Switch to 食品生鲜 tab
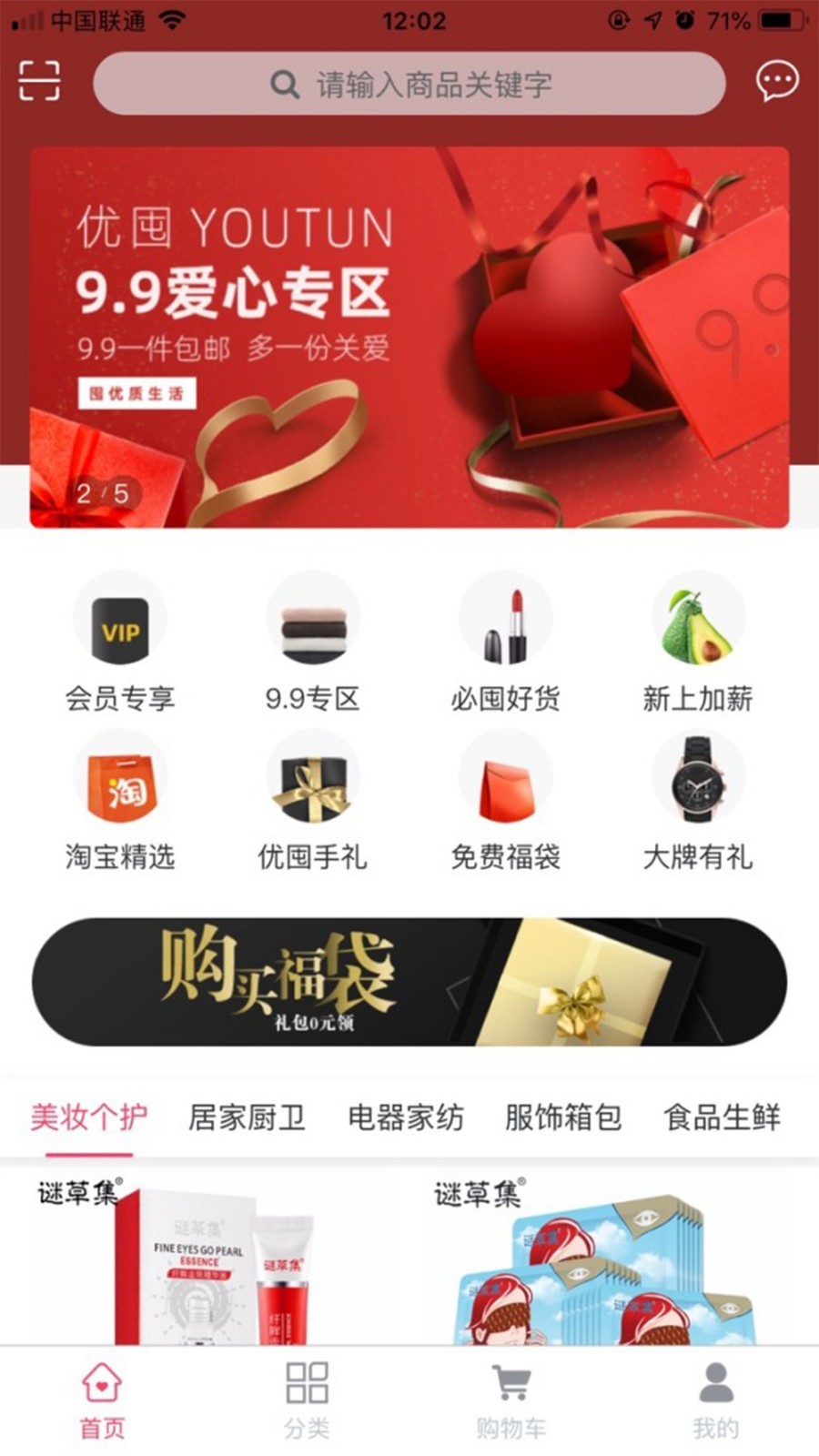819x1456 pixels. [x=722, y=1117]
